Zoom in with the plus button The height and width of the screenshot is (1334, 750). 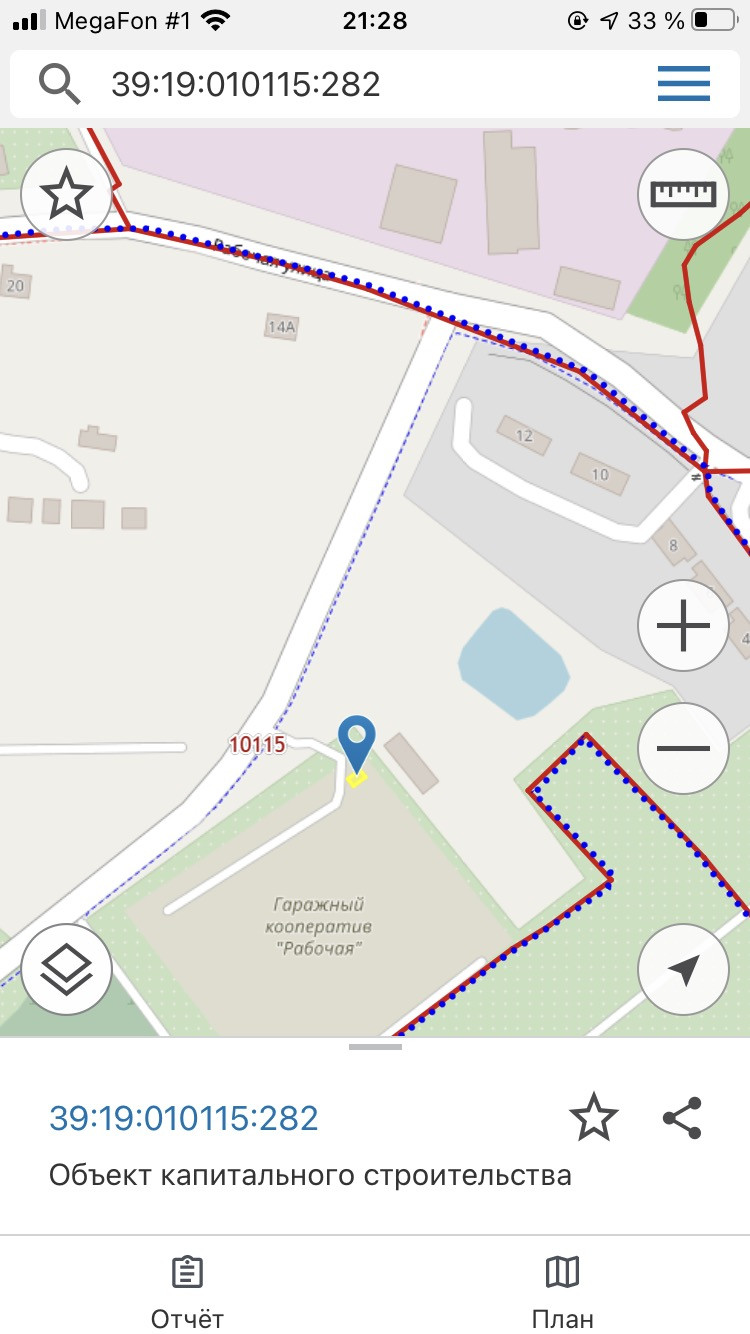point(683,626)
